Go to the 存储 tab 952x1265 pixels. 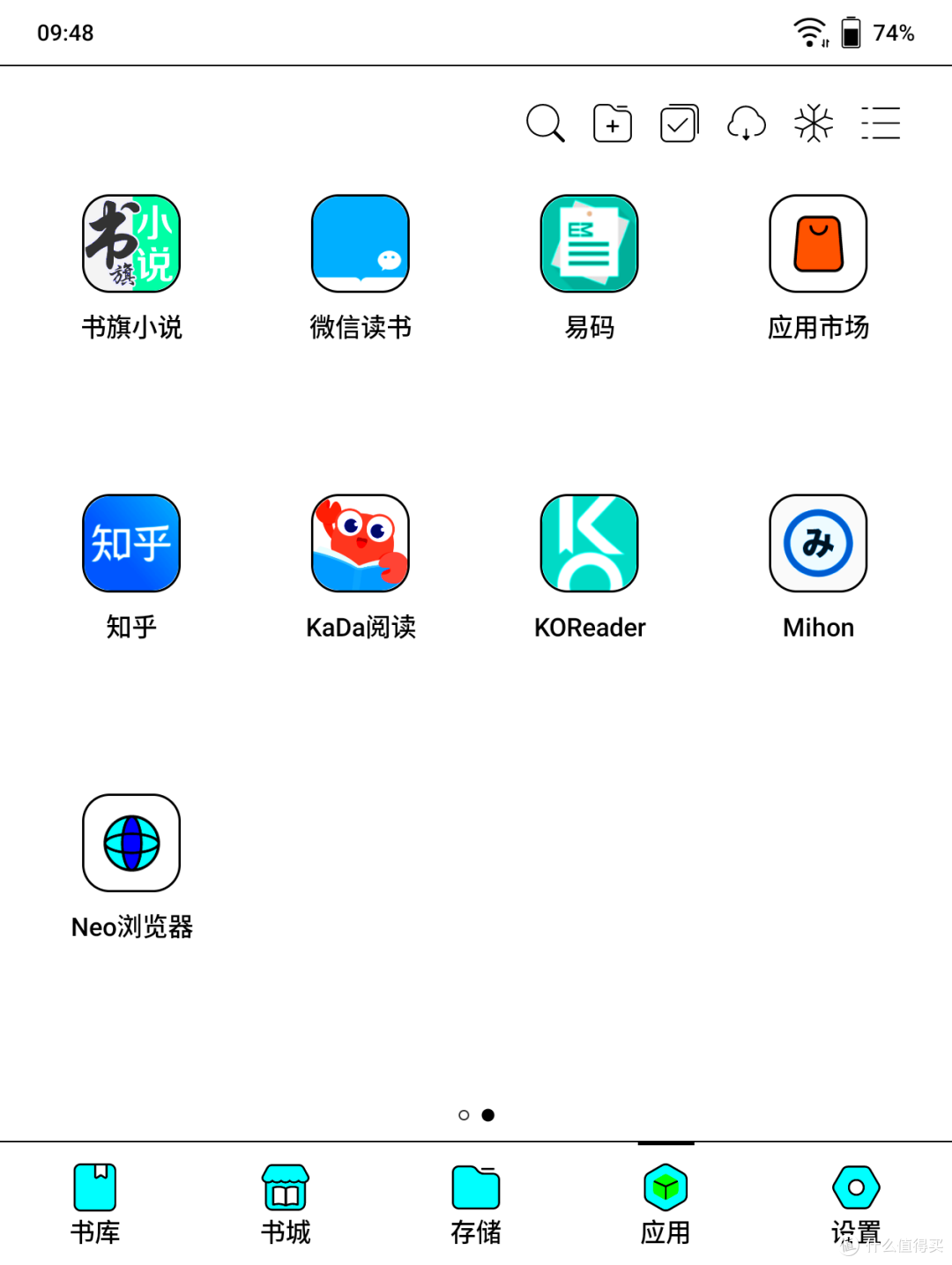(476, 1203)
